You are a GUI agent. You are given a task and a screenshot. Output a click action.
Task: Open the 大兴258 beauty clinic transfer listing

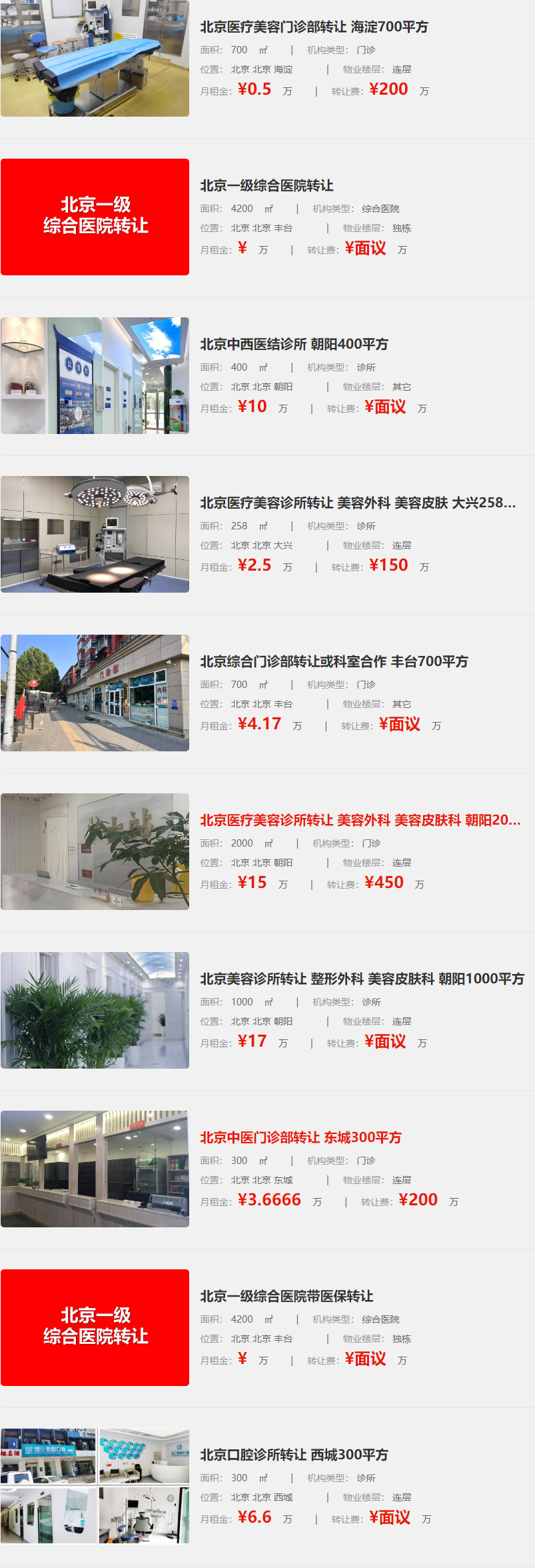point(358,503)
